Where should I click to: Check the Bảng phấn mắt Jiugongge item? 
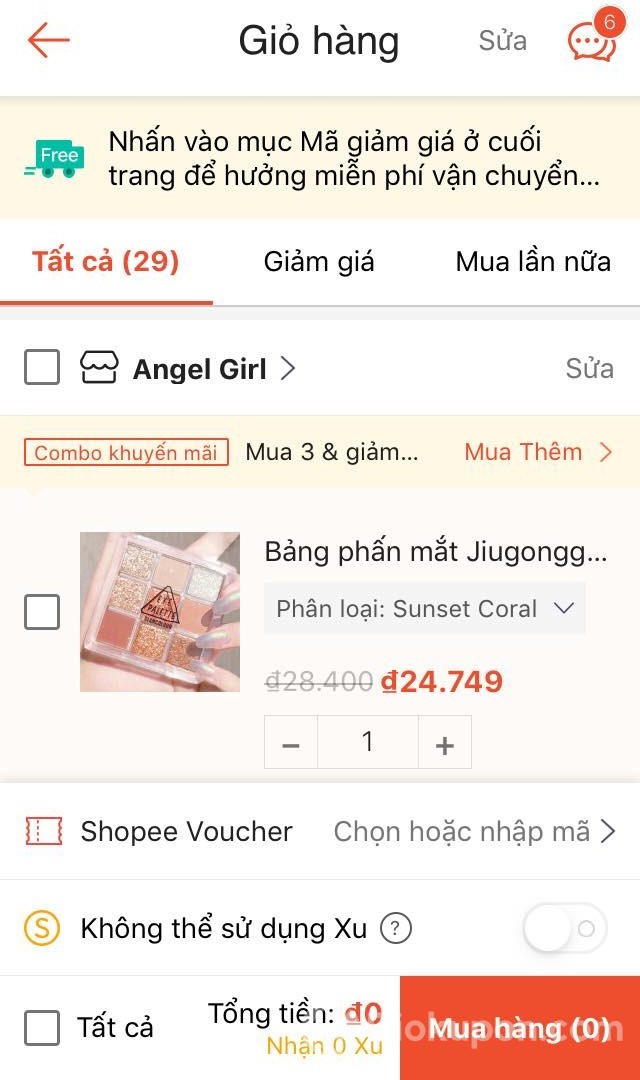coord(42,611)
